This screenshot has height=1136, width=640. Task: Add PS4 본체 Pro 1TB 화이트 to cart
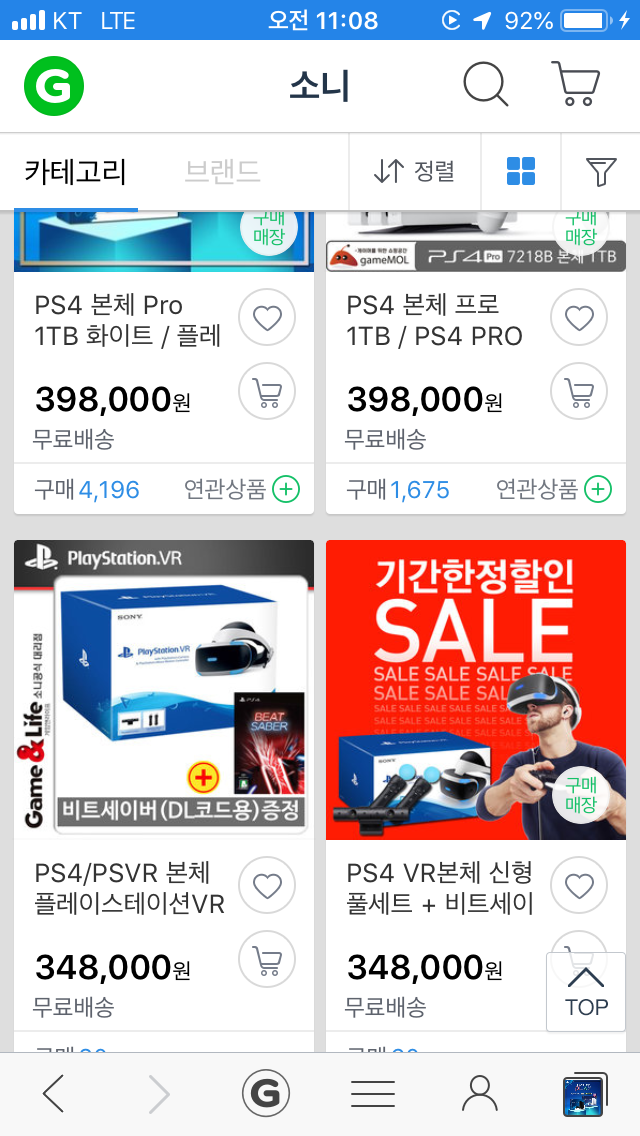point(267,392)
